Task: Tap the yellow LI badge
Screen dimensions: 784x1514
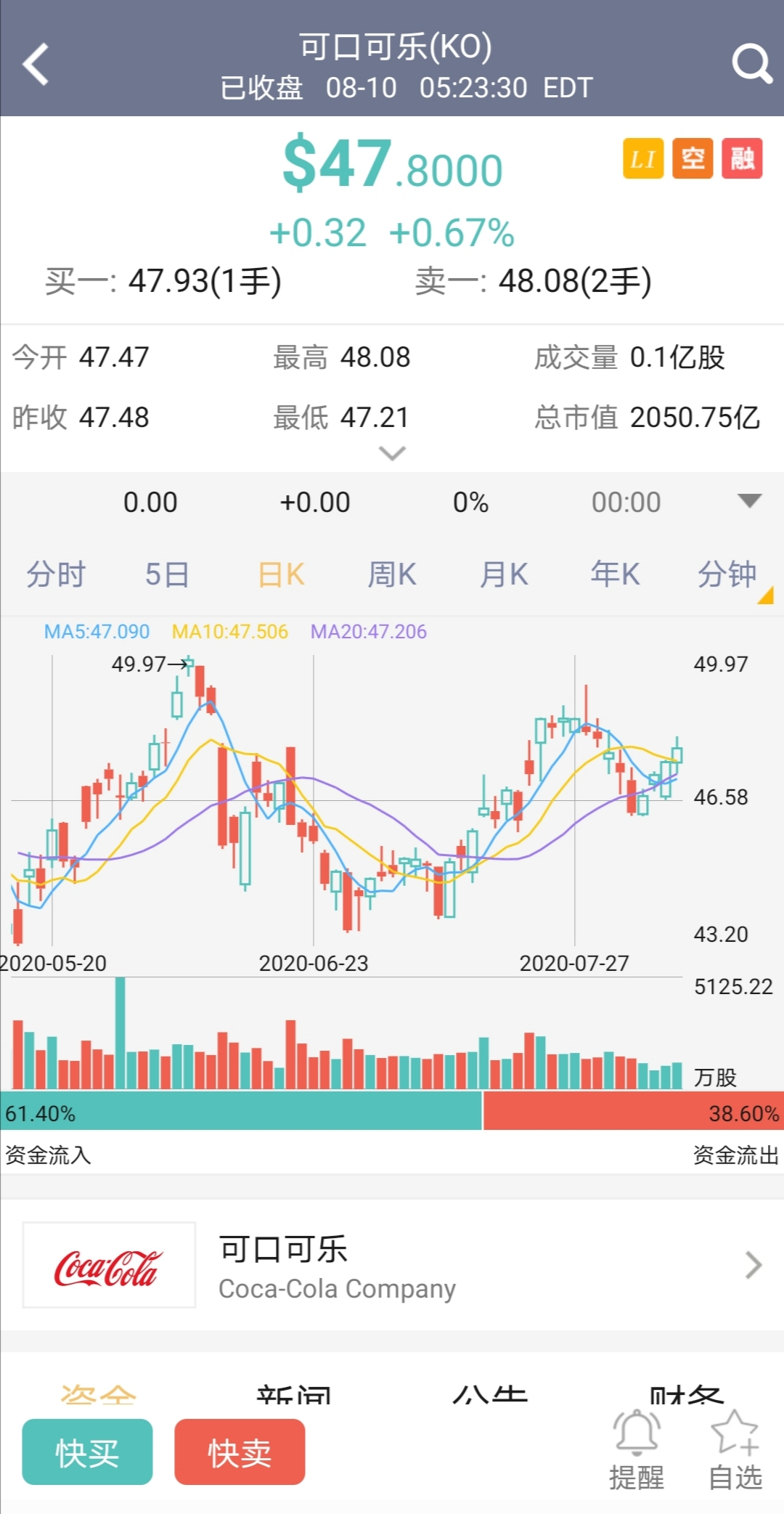Action: pos(643,158)
